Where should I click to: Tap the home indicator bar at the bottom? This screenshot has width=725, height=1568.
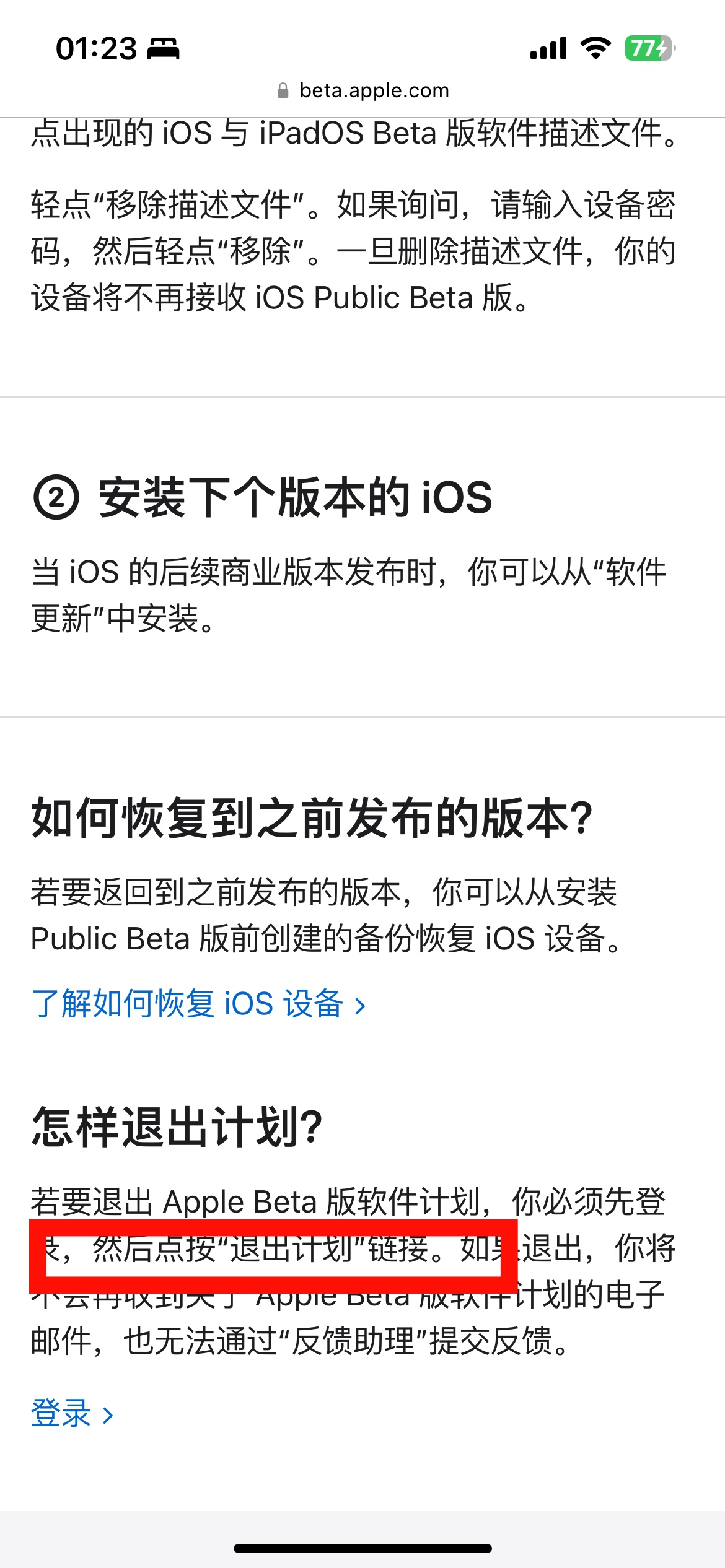362,1546
